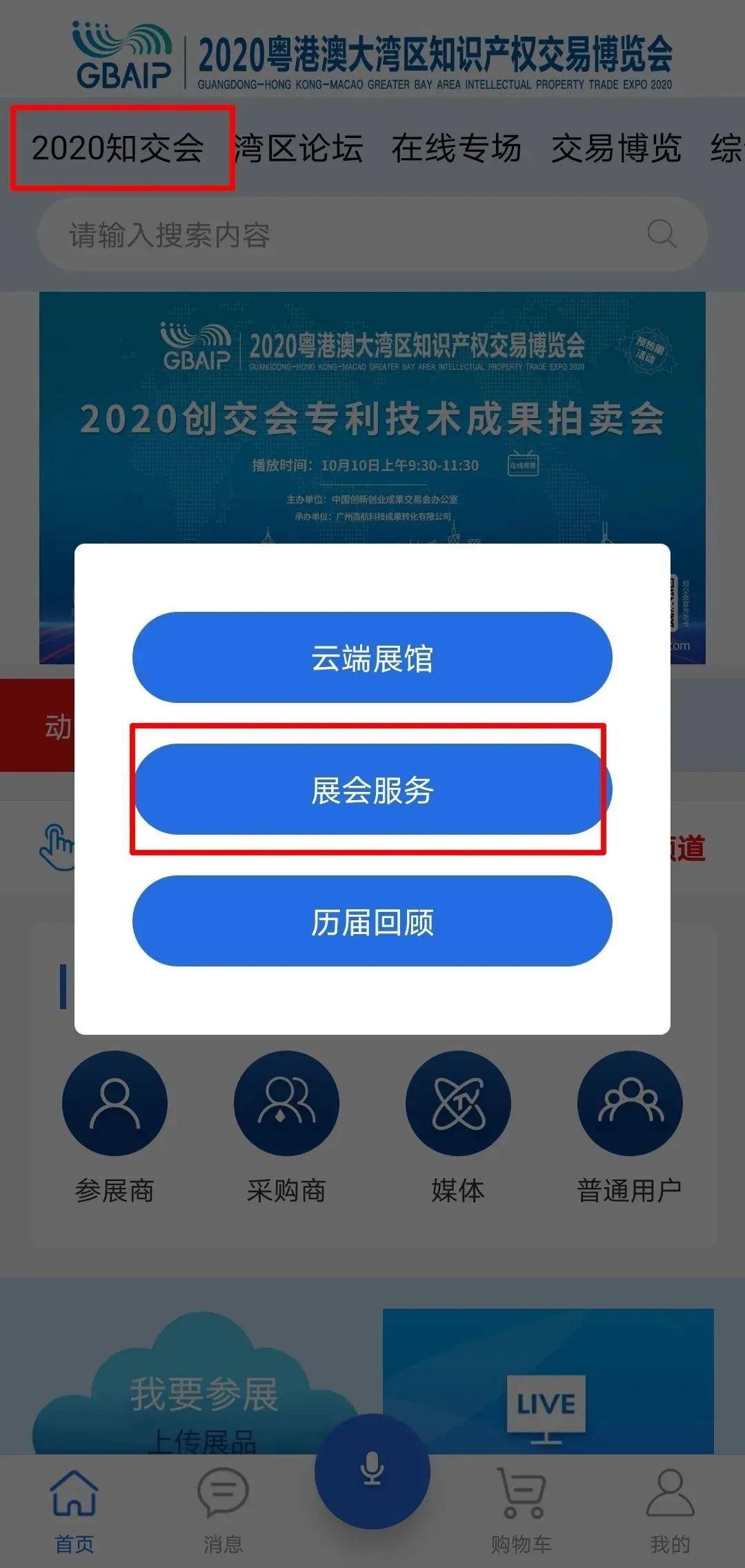Go to the 交易博览 tab
The width and height of the screenshot is (745, 1568).
pyautogui.click(x=616, y=148)
